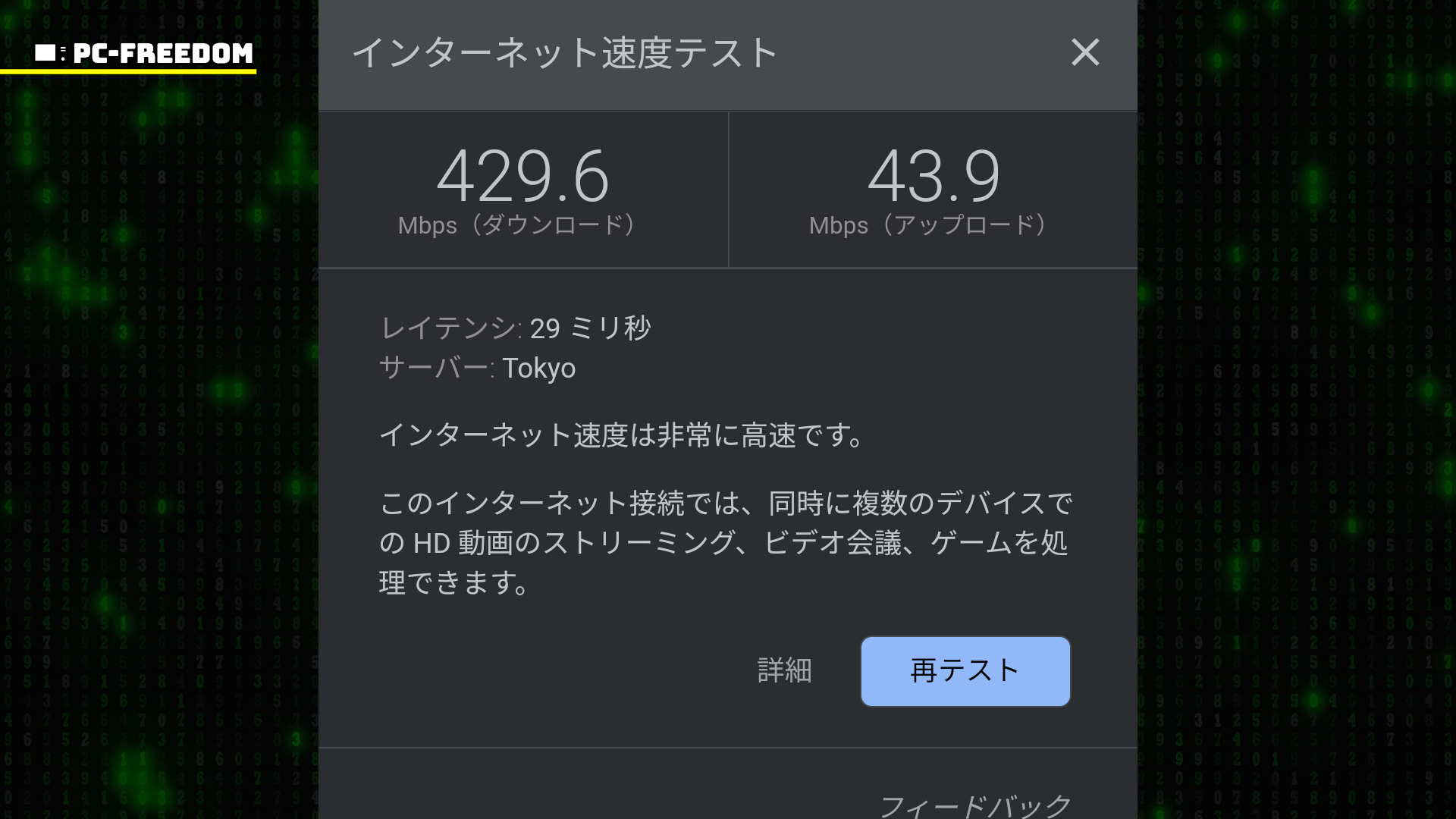Open the フィードバック link

coord(974,805)
